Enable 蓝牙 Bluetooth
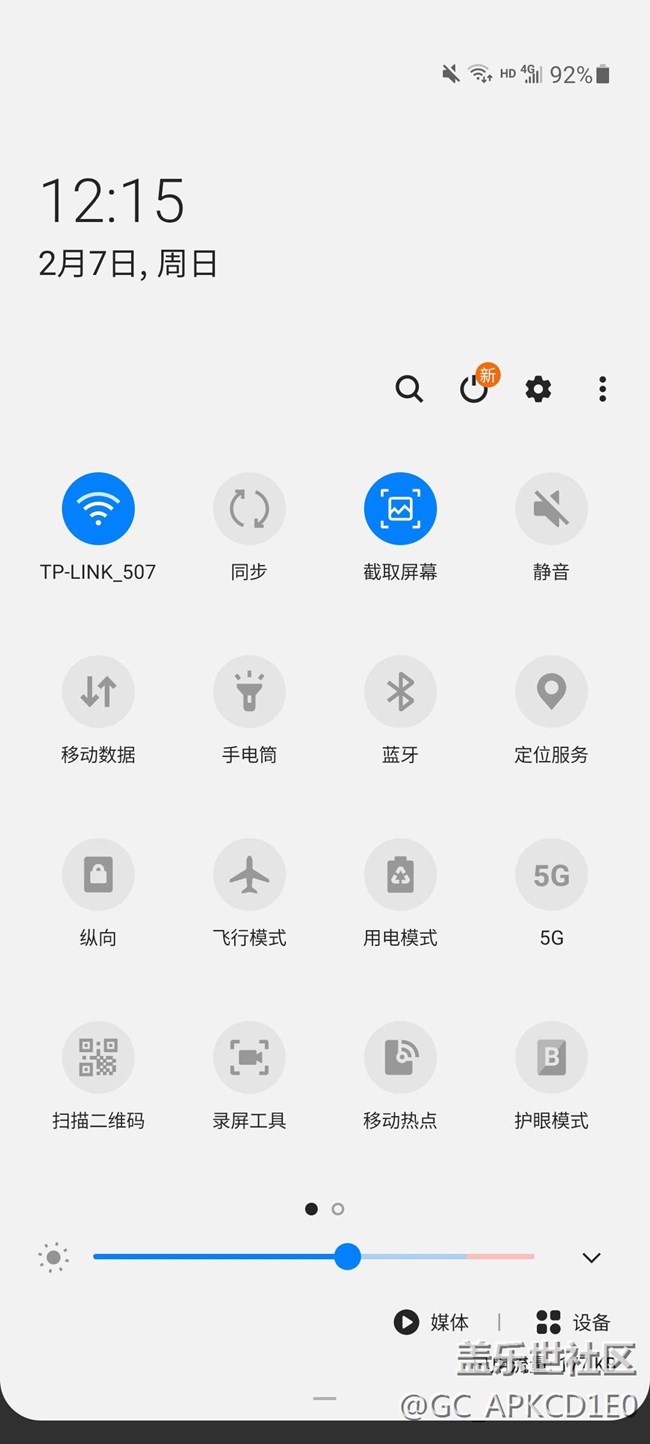This screenshot has width=650, height=1444. point(400,691)
